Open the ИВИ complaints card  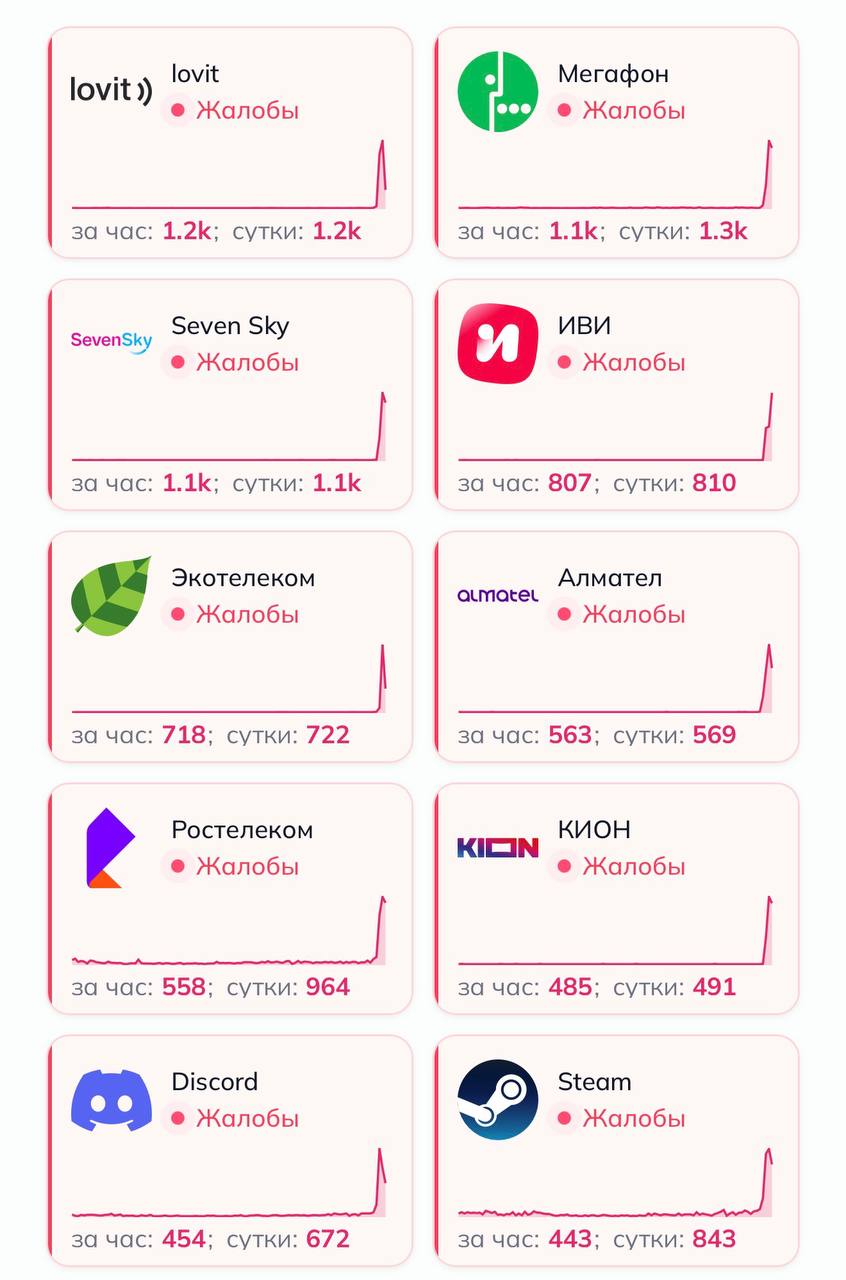pyautogui.click(x=617, y=394)
